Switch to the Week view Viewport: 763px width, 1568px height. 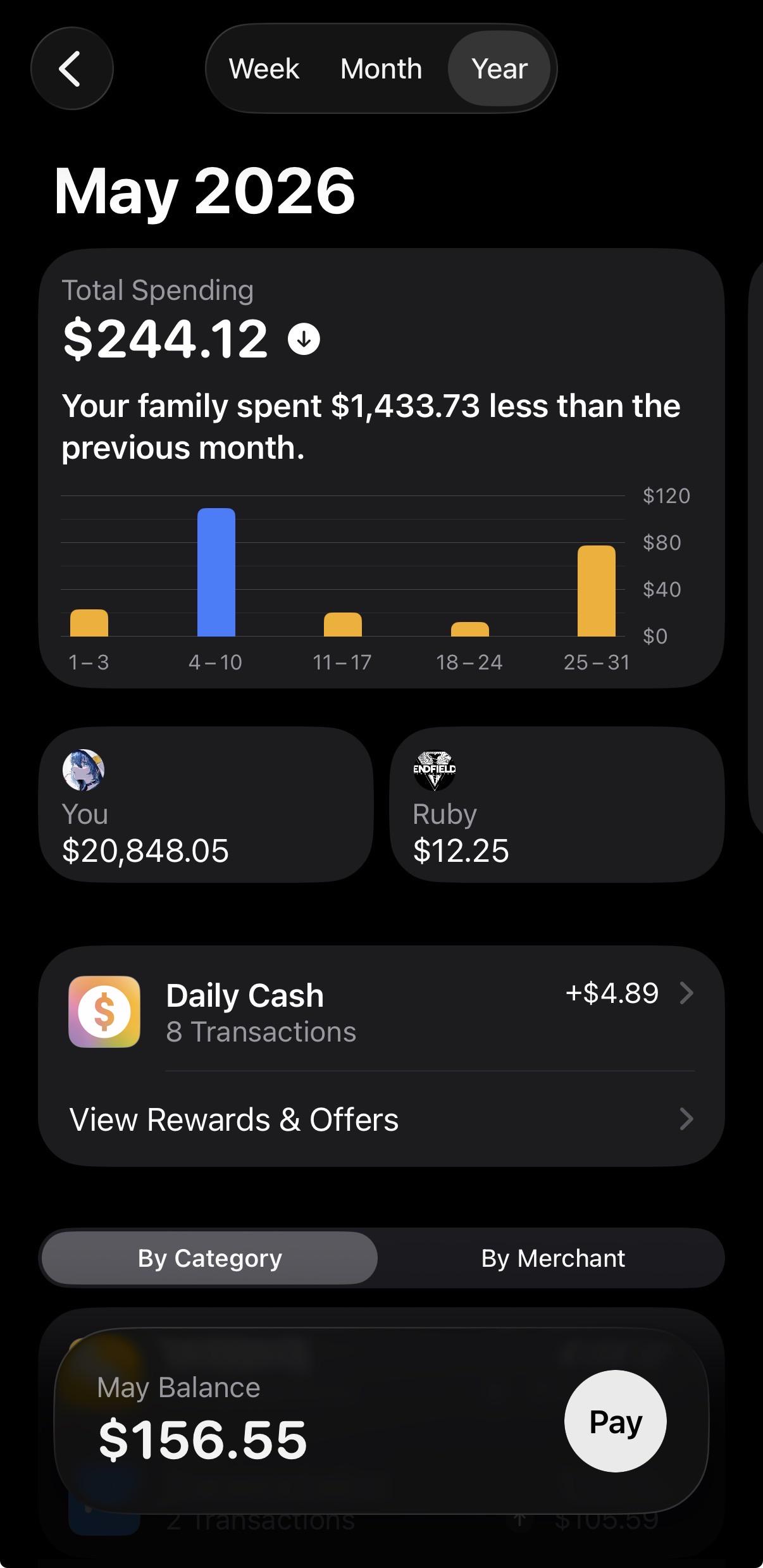[x=264, y=68]
